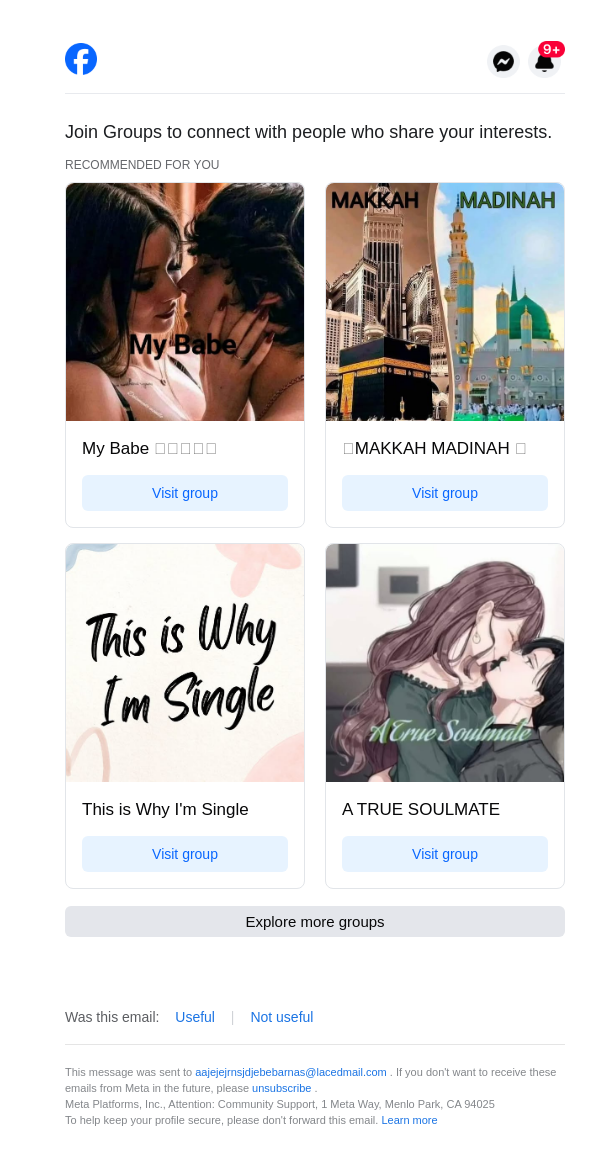Open the Learn more link
600x1166 pixels.
pyautogui.click(x=409, y=1120)
